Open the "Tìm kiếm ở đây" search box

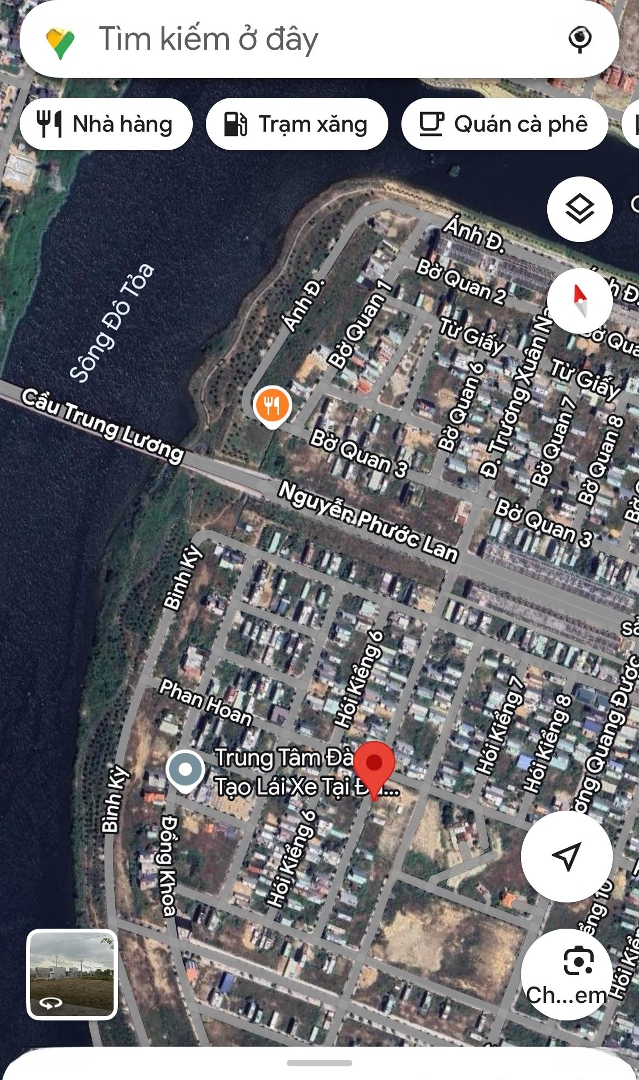(x=300, y=40)
